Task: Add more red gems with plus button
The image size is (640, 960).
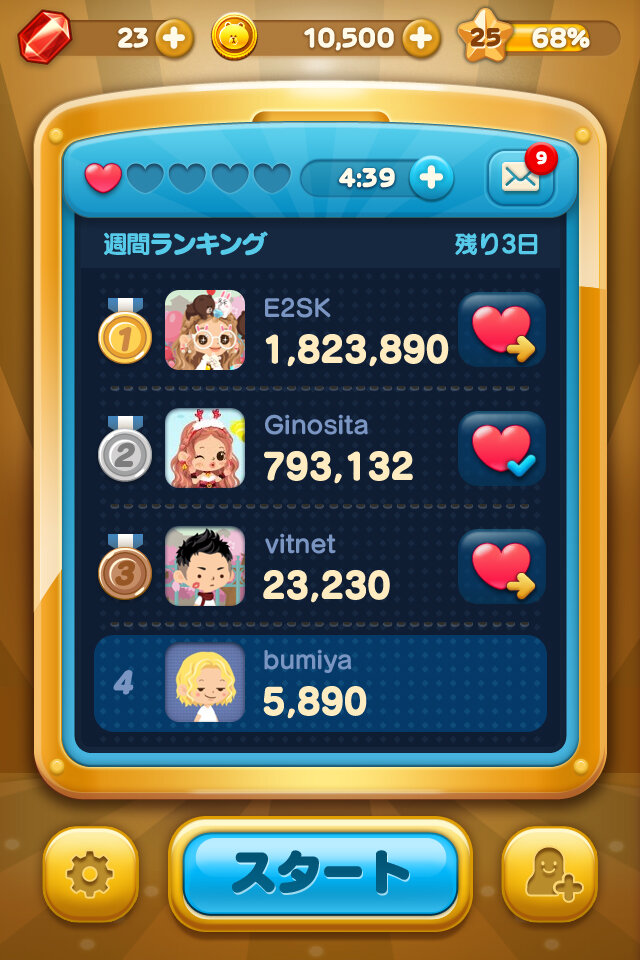Action: (x=174, y=39)
